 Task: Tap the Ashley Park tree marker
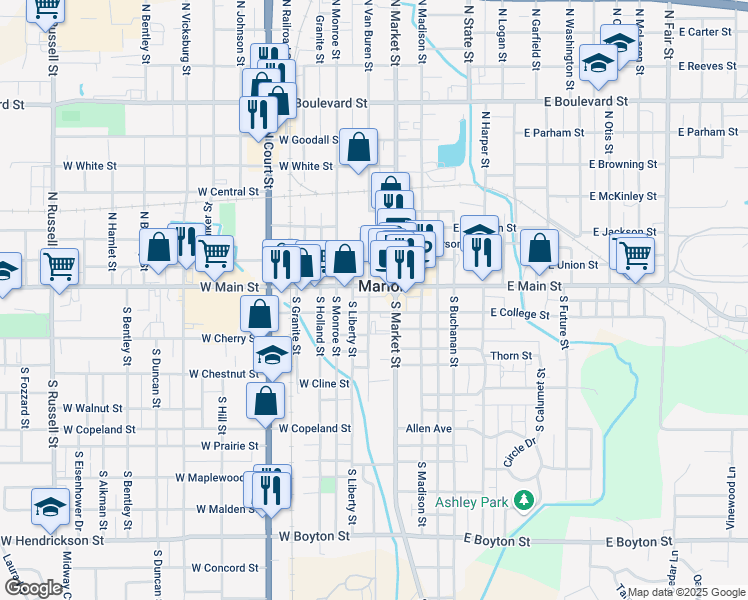click(522, 499)
